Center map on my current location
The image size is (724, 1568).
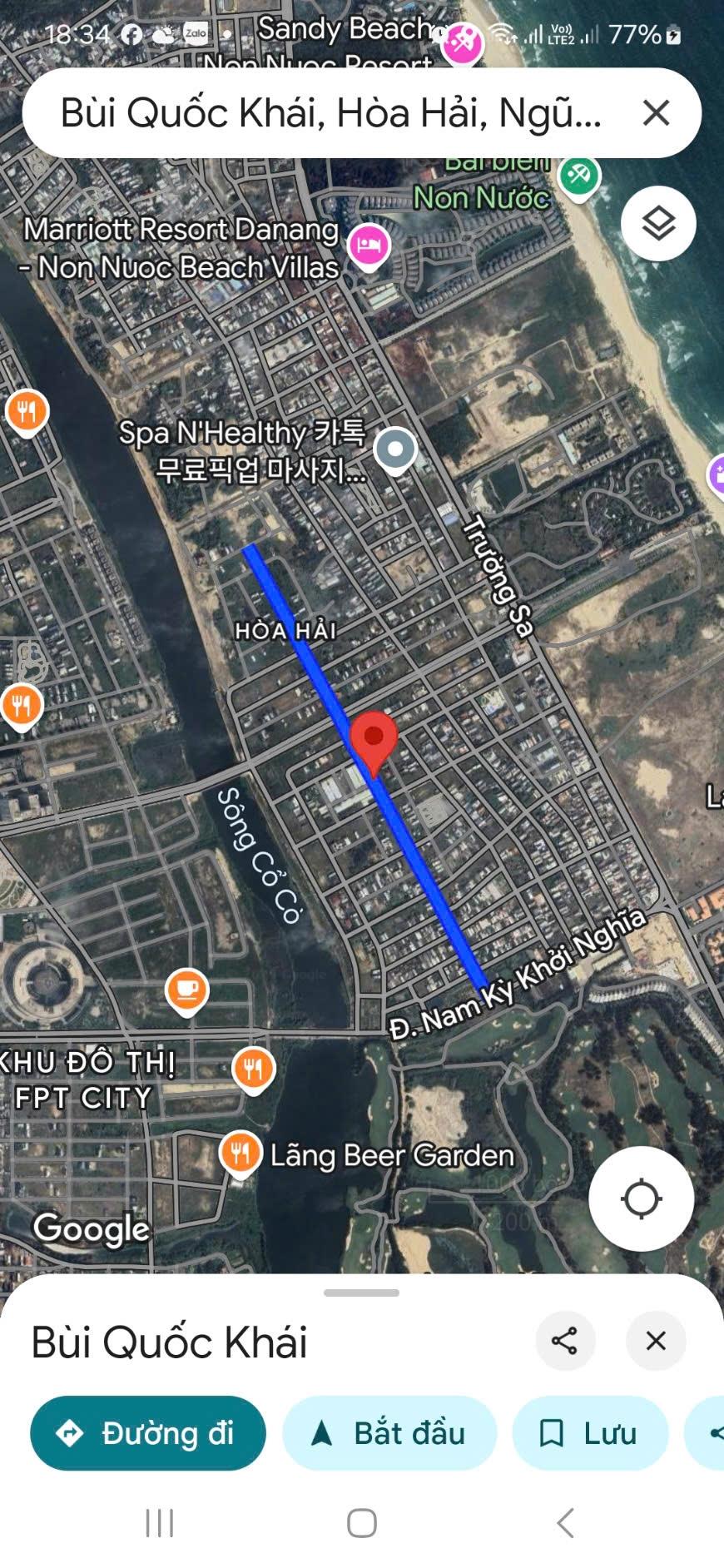(x=641, y=1198)
